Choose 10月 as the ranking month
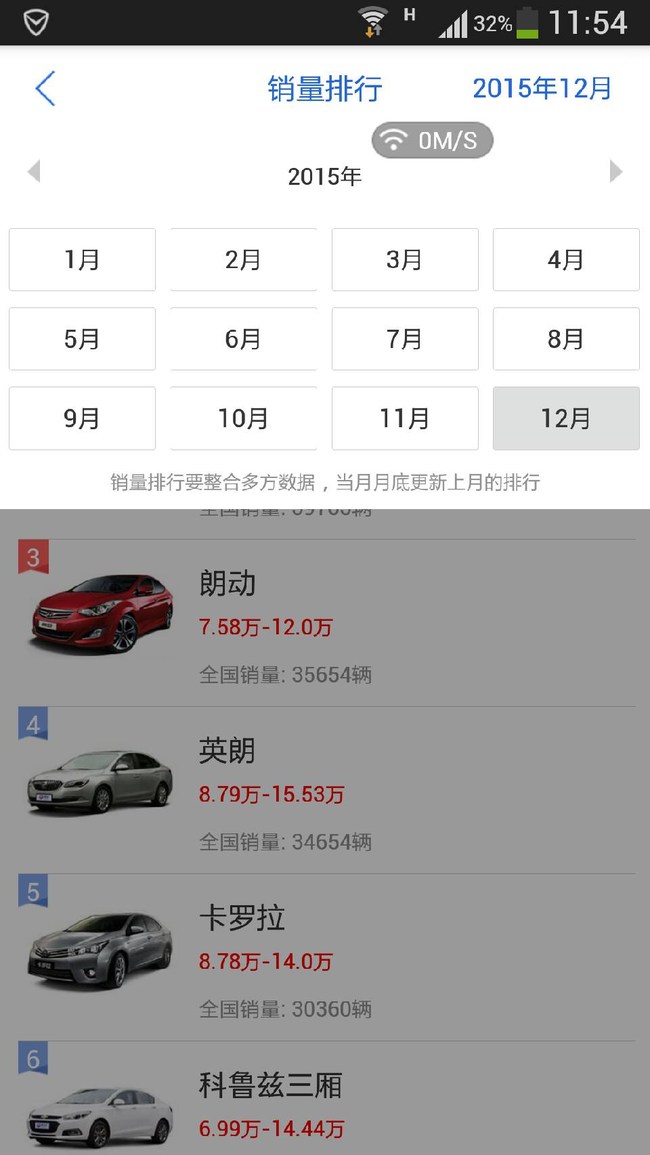This screenshot has height=1155, width=650. pyautogui.click(x=243, y=418)
